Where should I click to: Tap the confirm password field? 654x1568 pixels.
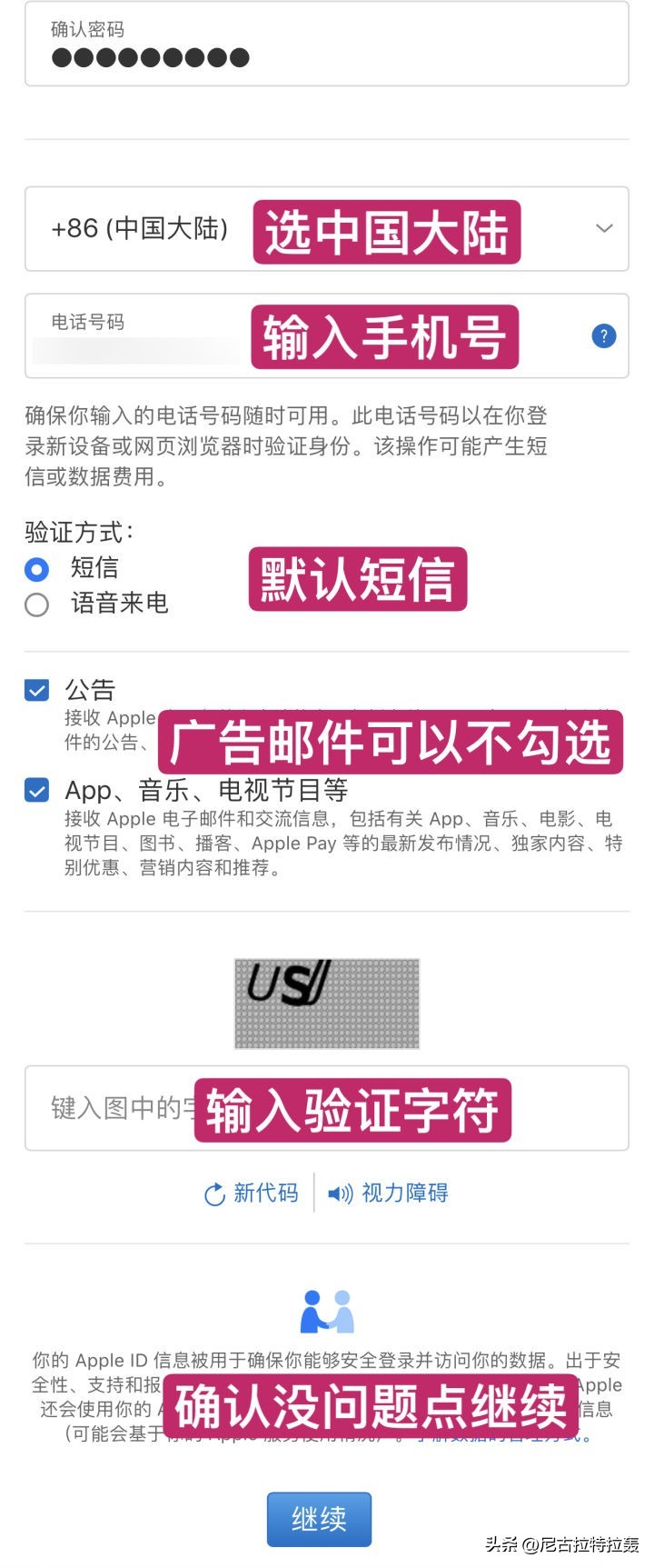pos(327,45)
